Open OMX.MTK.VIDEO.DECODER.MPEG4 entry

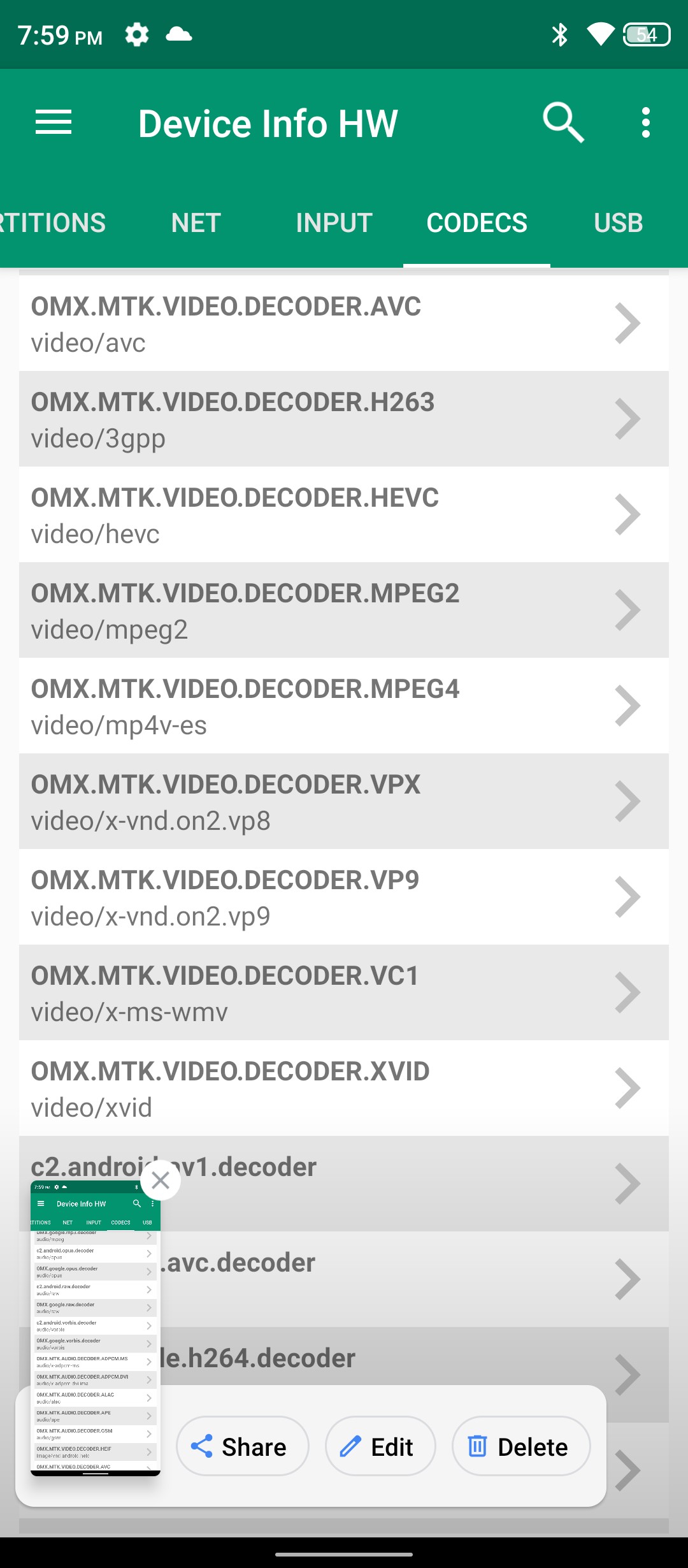(344, 706)
